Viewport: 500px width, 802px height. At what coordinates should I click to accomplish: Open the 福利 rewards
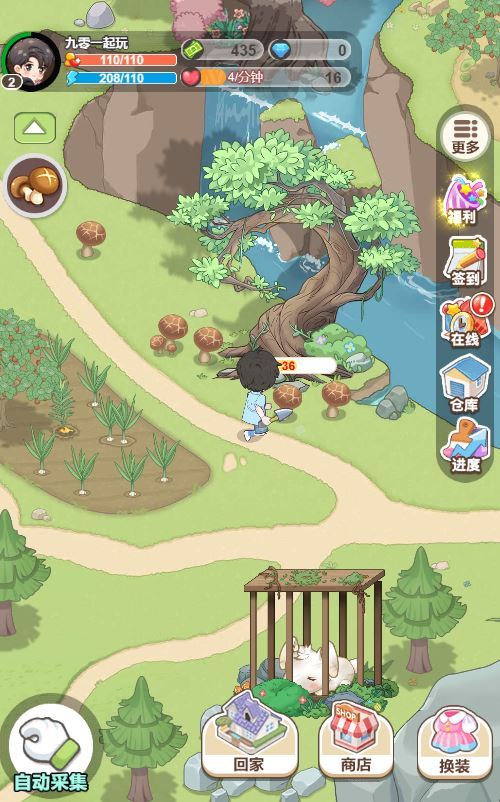[x=463, y=200]
